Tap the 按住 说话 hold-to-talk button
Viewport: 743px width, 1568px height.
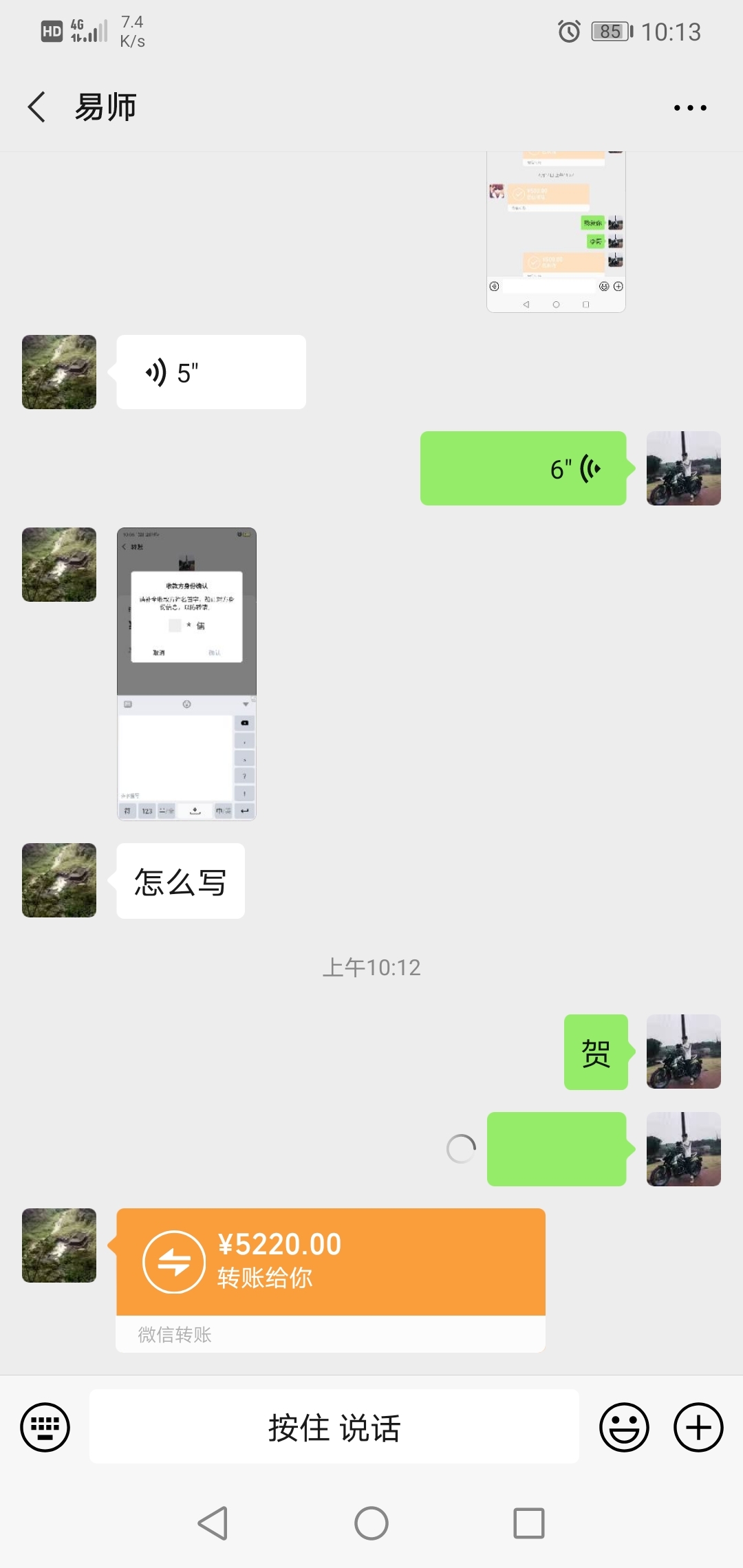334,1427
